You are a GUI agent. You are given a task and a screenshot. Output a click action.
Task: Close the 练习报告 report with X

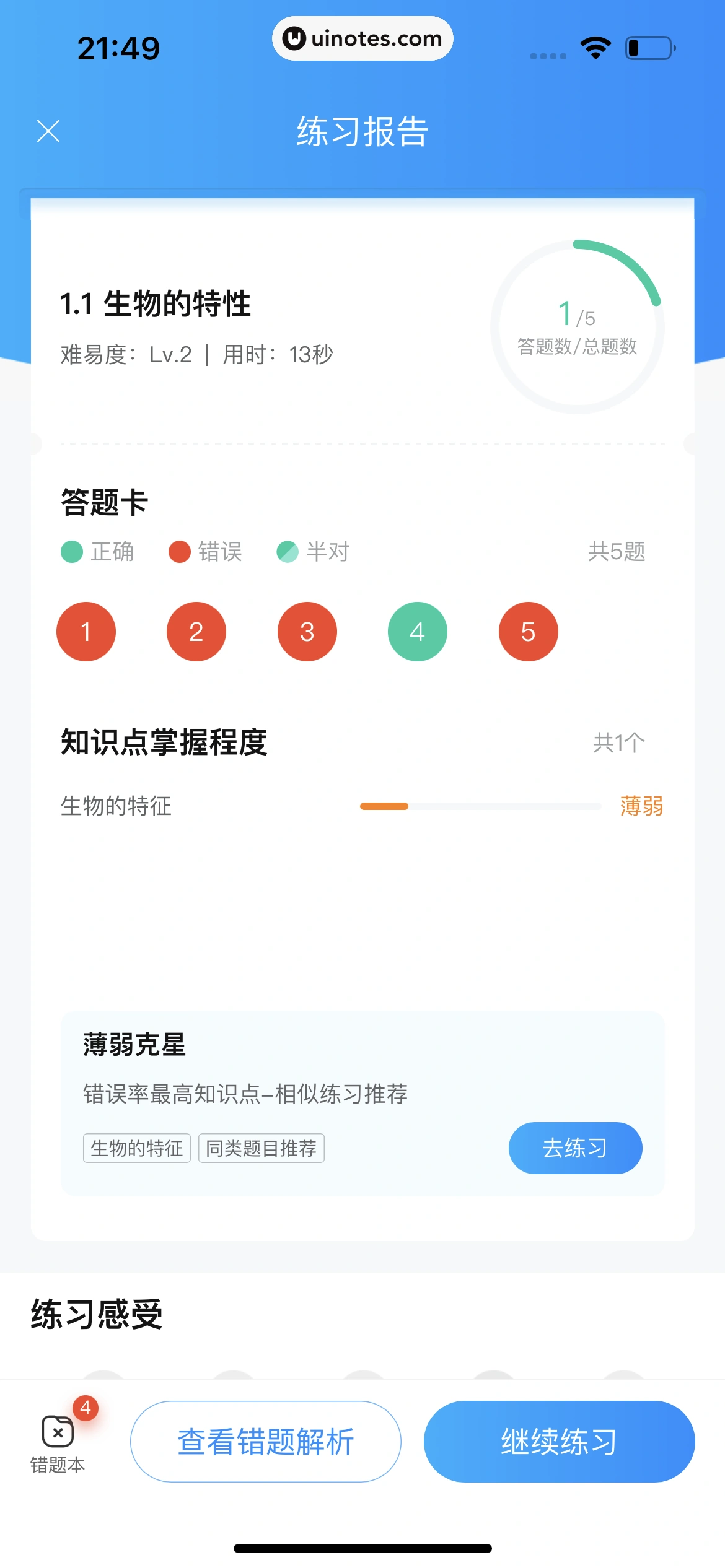pos(48,131)
